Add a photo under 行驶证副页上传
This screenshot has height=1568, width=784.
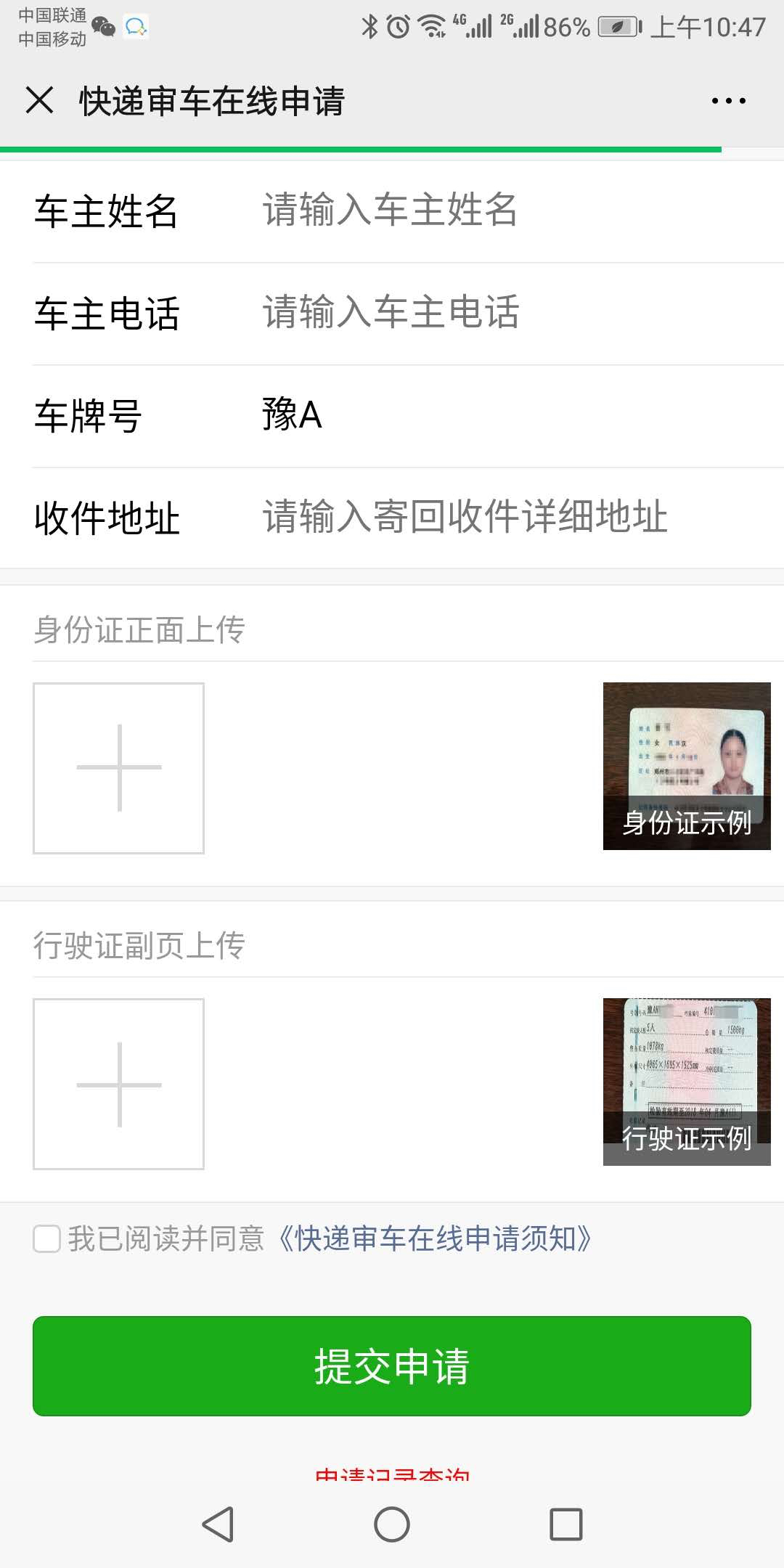tap(118, 1084)
